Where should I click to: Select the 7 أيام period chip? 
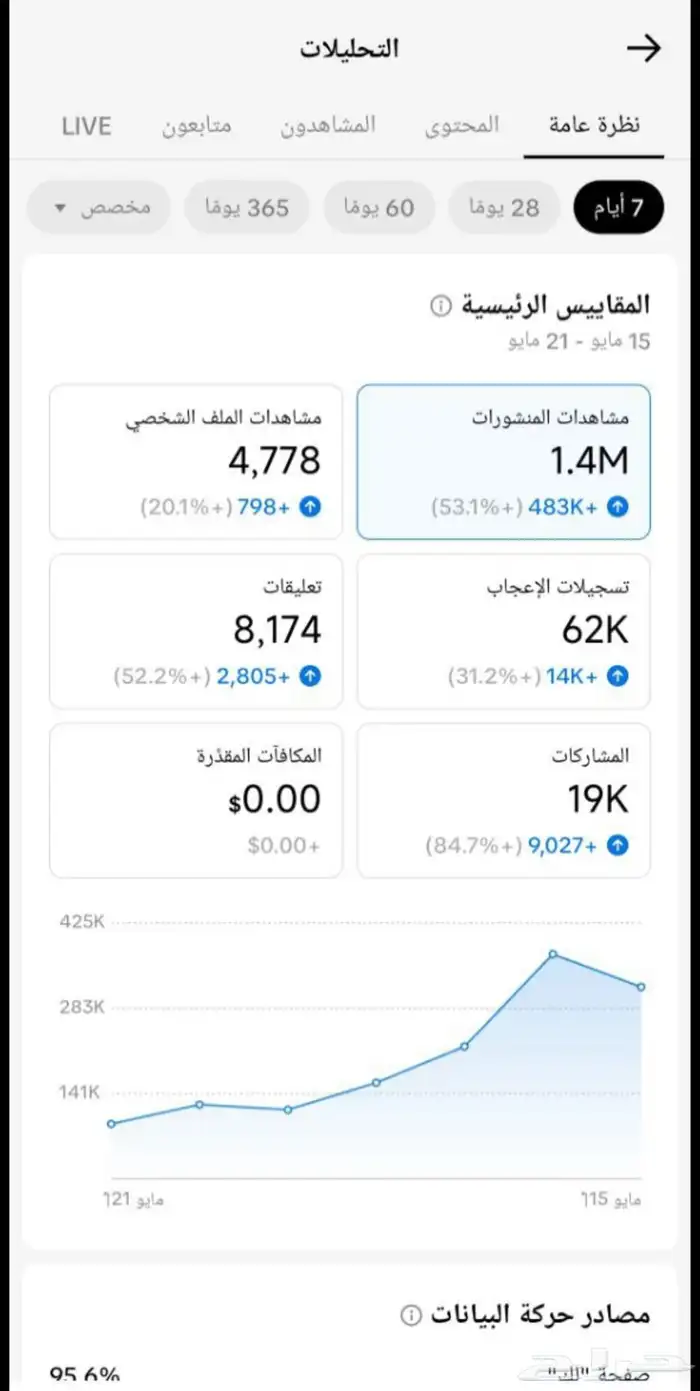click(618, 208)
